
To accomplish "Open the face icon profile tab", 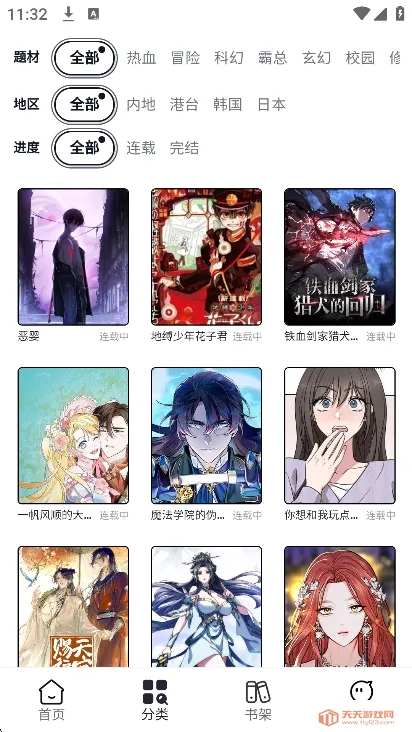I will [361, 691].
